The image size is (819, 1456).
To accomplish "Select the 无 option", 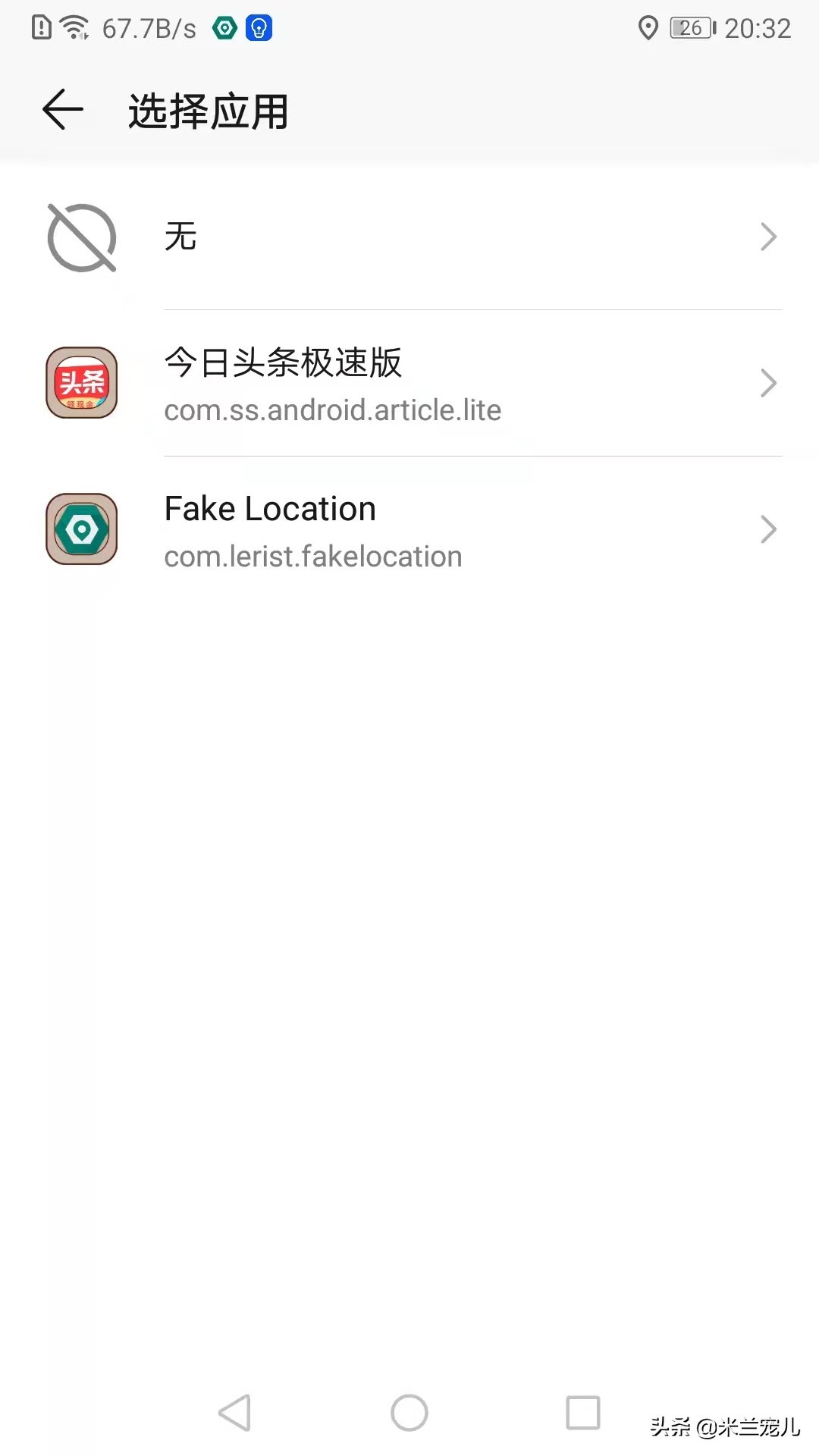I will [x=409, y=237].
